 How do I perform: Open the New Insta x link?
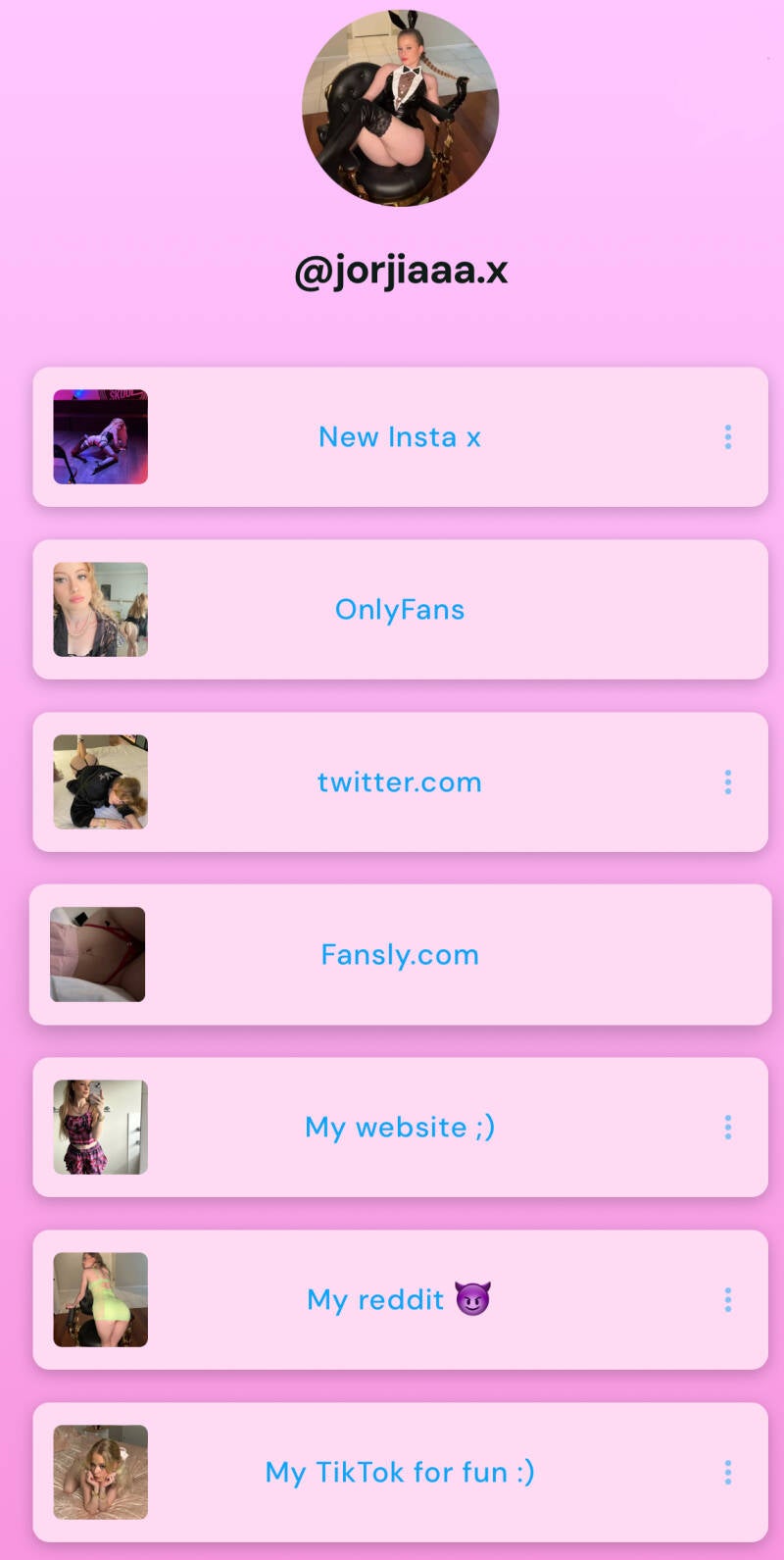[400, 437]
